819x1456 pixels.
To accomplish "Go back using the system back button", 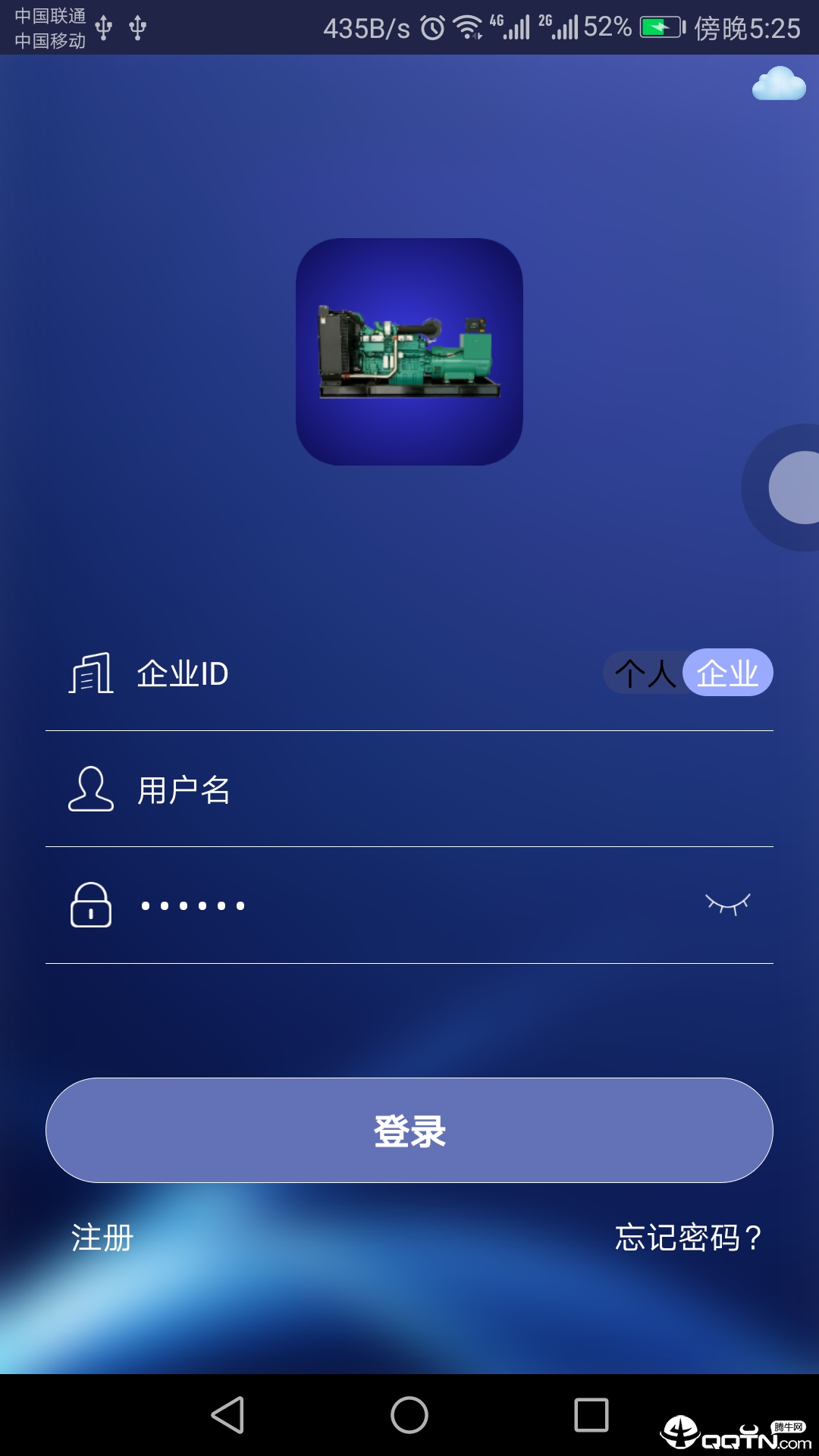I will click(x=227, y=1415).
